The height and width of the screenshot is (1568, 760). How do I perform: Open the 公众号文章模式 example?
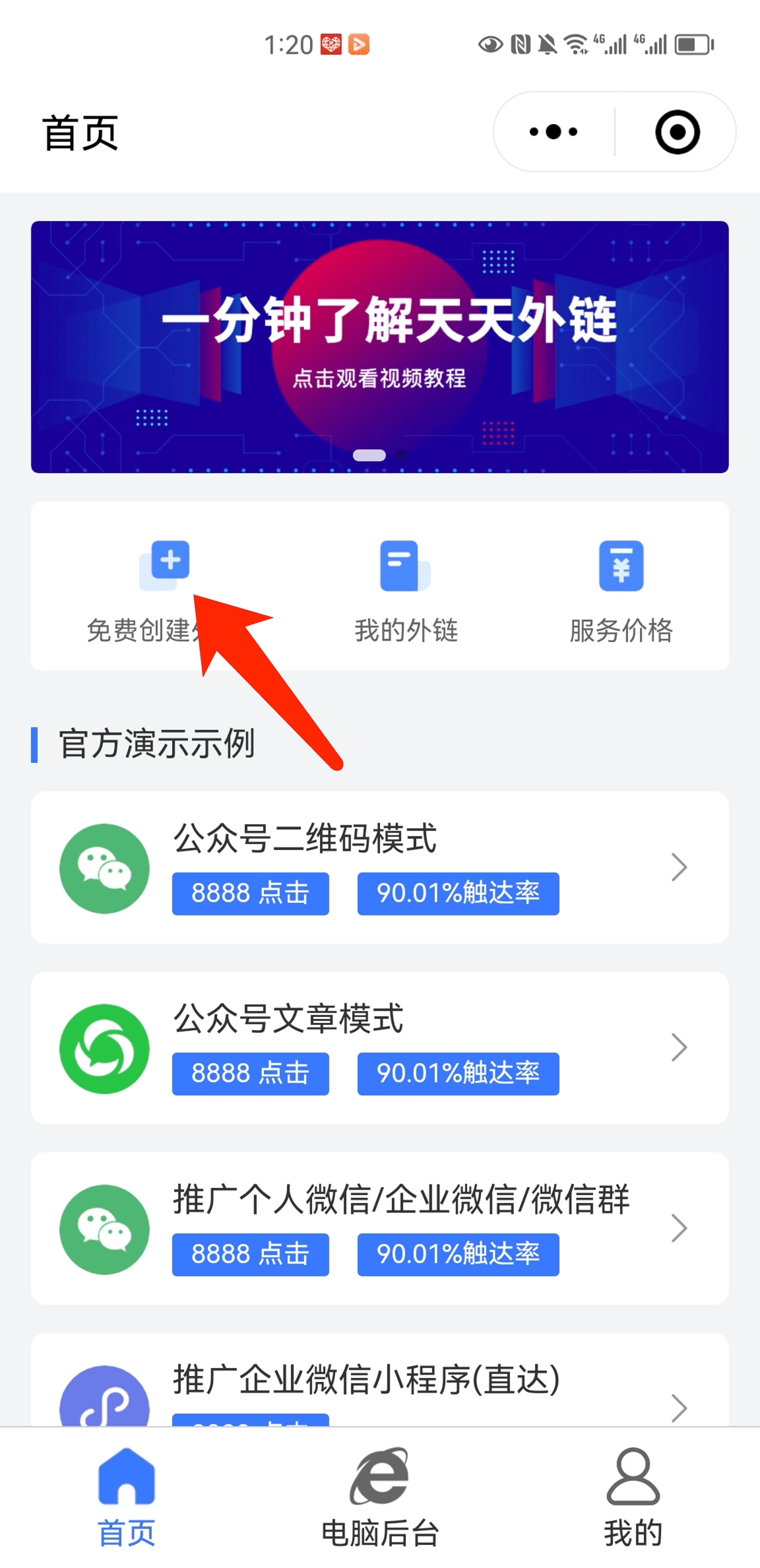pos(379,1047)
